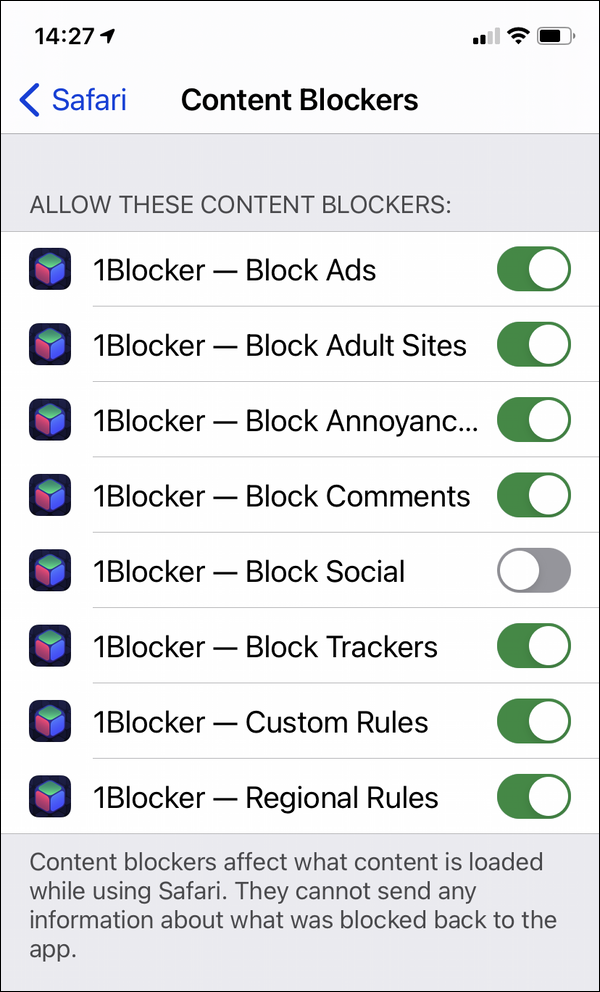This screenshot has width=600, height=992.
Task: Turn off 1Blocker Custom Rules
Action: click(x=533, y=722)
